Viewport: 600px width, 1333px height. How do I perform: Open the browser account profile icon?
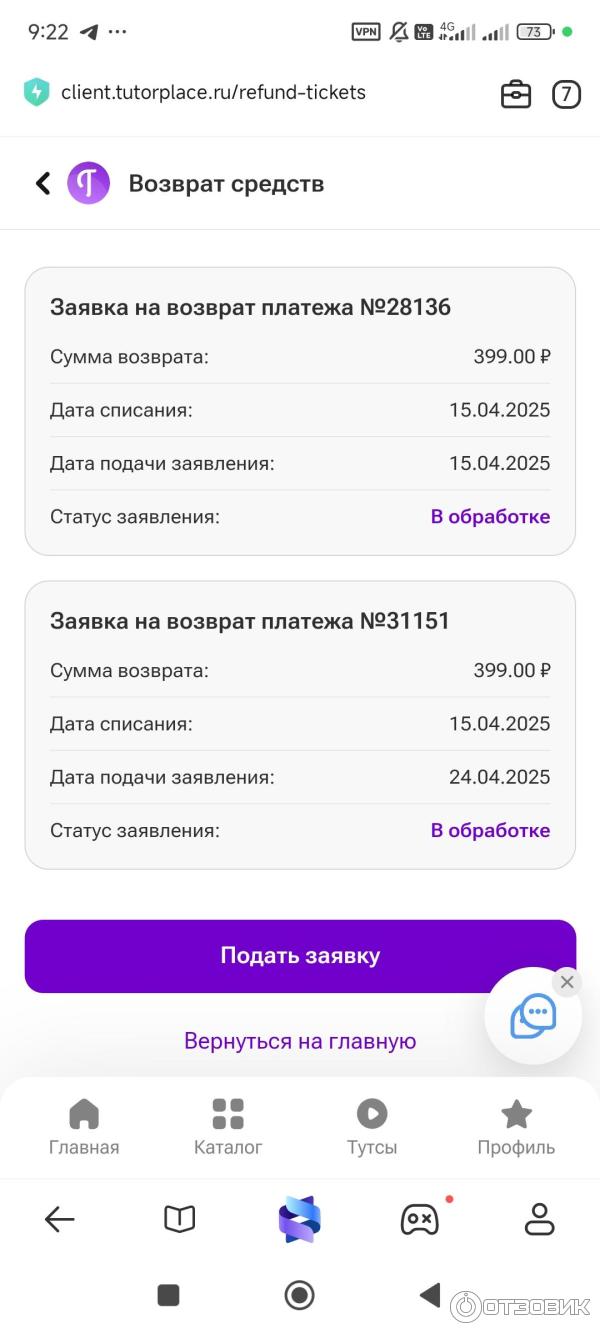[540, 1219]
